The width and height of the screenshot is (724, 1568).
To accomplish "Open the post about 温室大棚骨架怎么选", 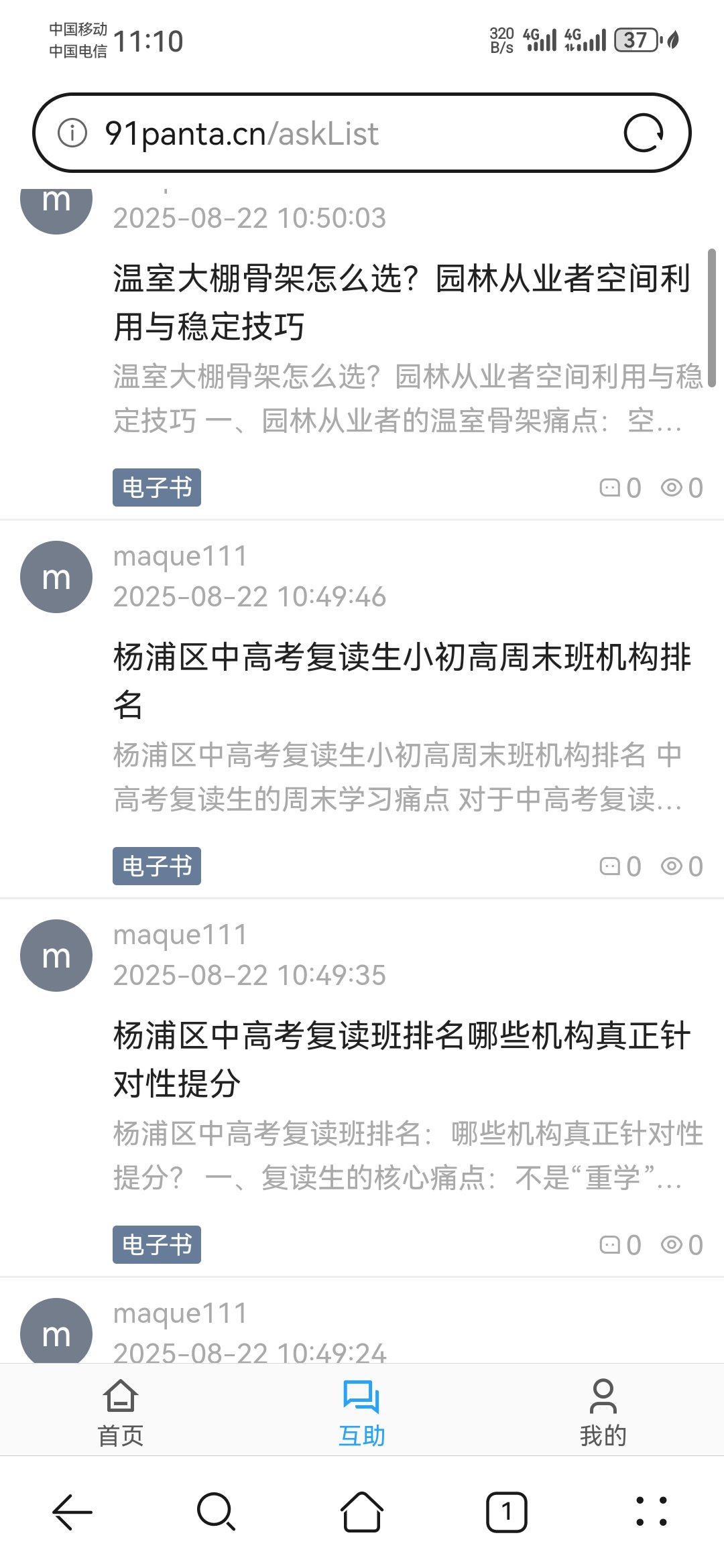I will click(x=401, y=302).
